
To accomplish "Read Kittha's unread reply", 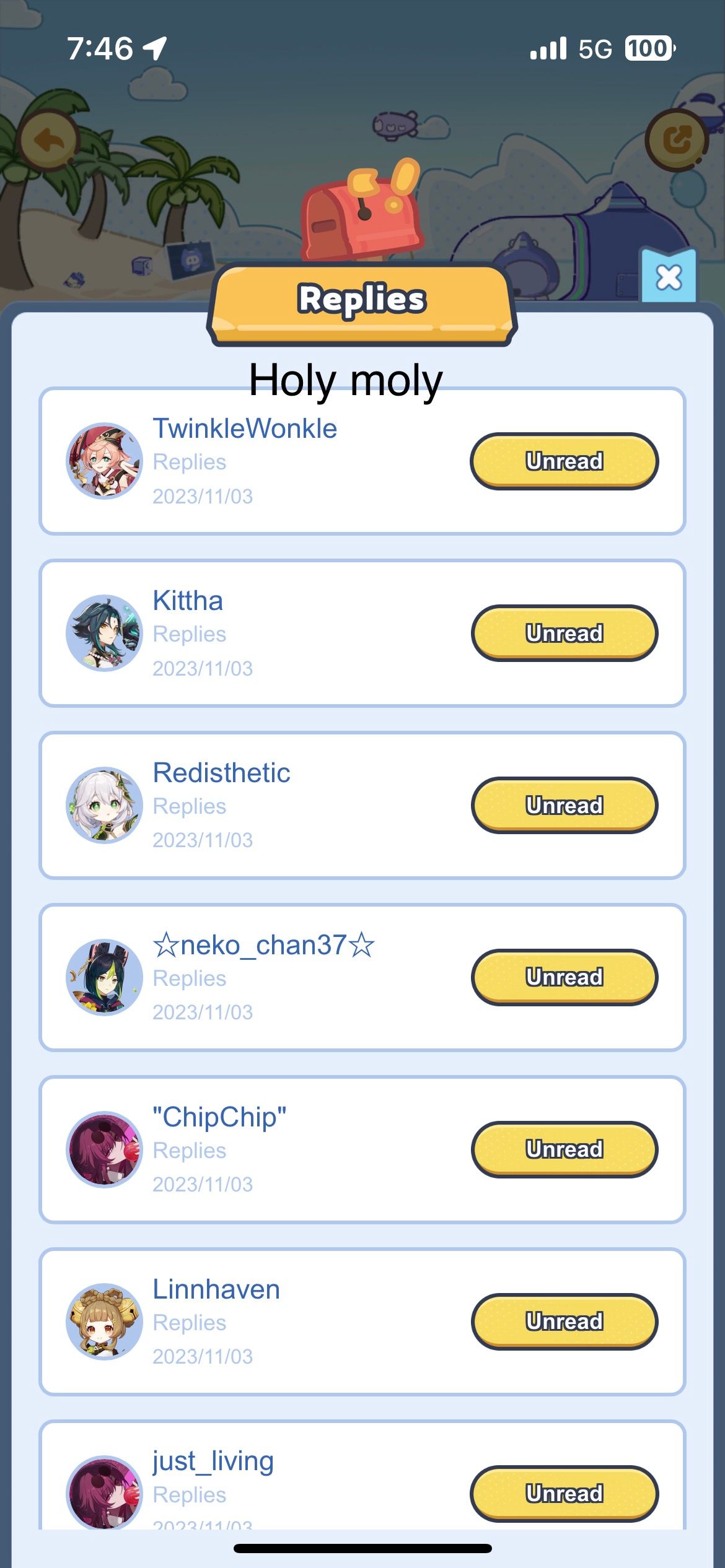I will click(x=564, y=634).
